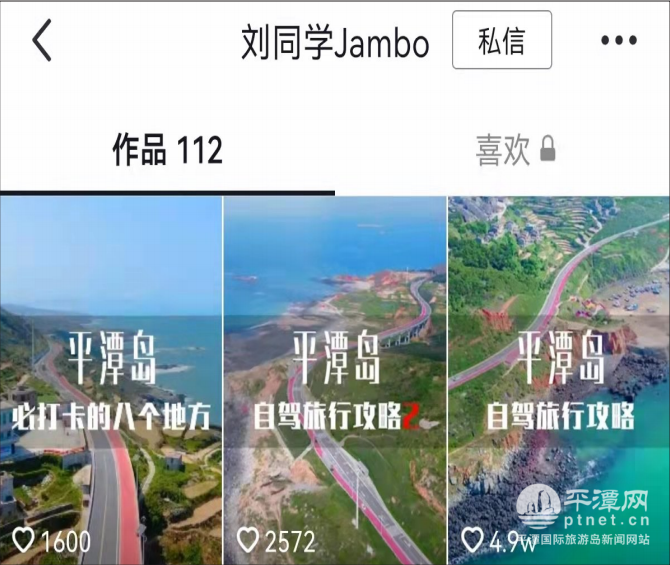Viewport: 670px width, 565px height.
Task: Switch to the 喜欢 tab
Action: (x=514, y=151)
